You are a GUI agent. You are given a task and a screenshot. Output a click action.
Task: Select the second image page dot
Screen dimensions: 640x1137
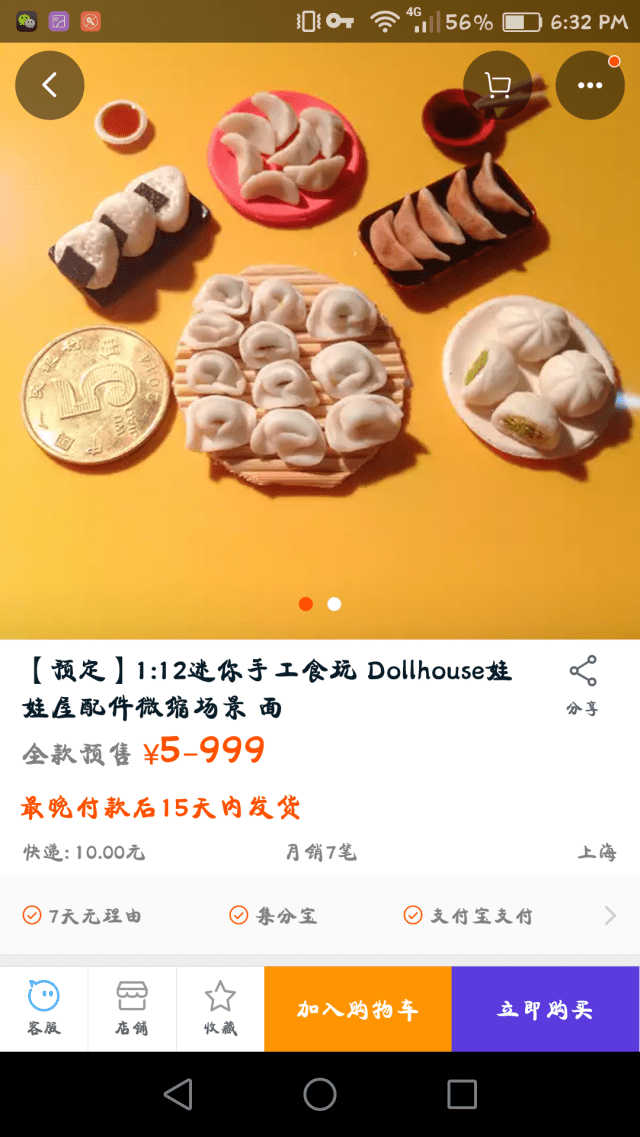pos(334,604)
